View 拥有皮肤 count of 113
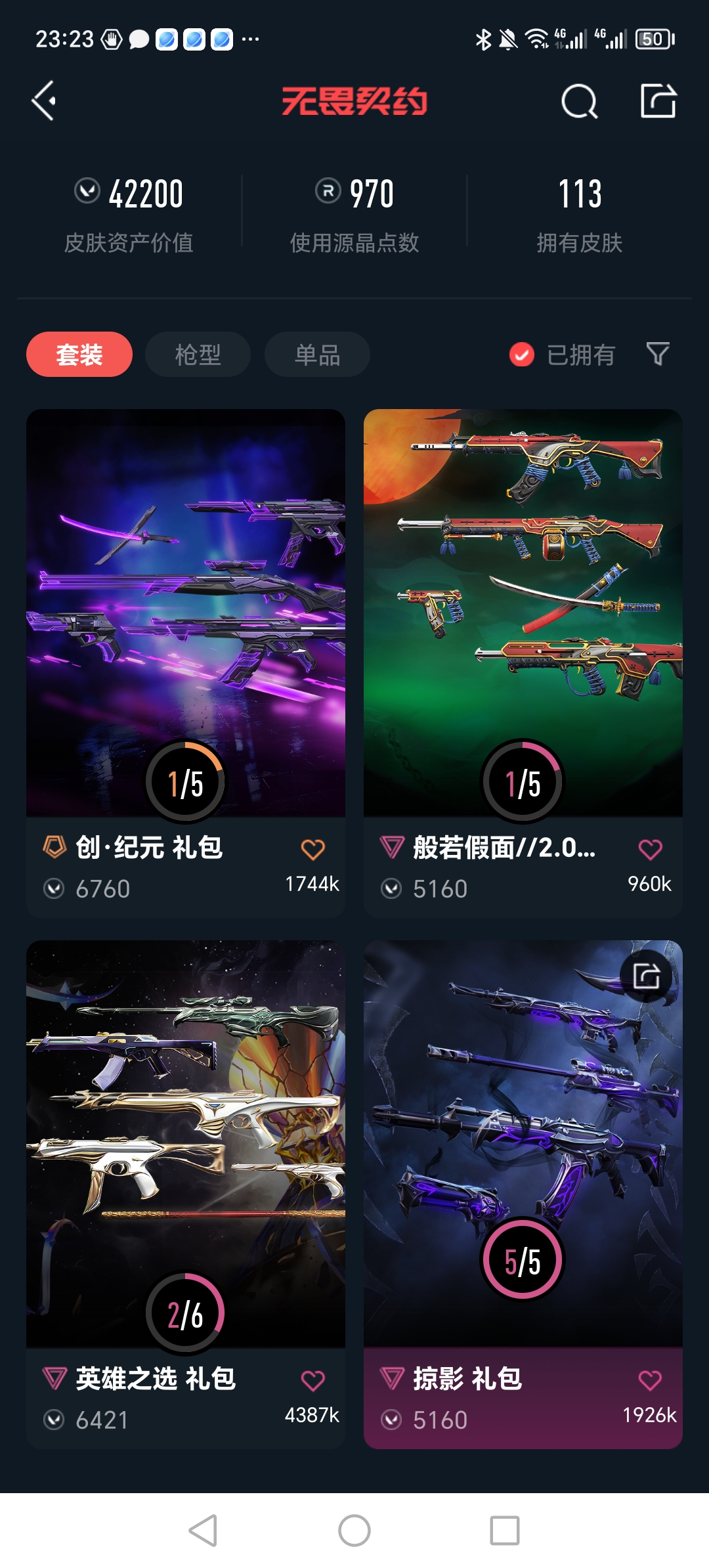This screenshot has width=709, height=1568. [x=581, y=193]
